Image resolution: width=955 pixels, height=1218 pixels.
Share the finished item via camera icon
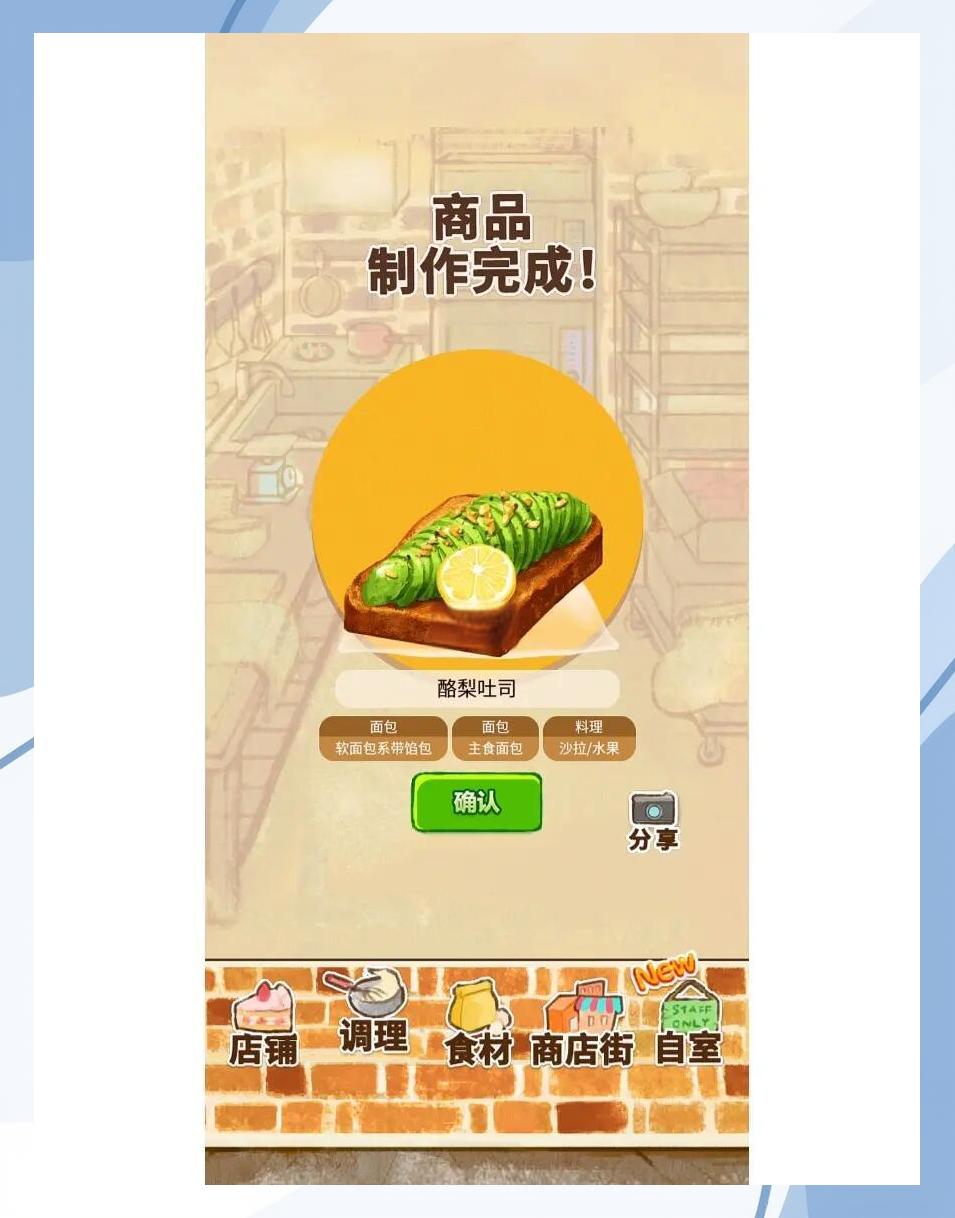[x=653, y=819]
